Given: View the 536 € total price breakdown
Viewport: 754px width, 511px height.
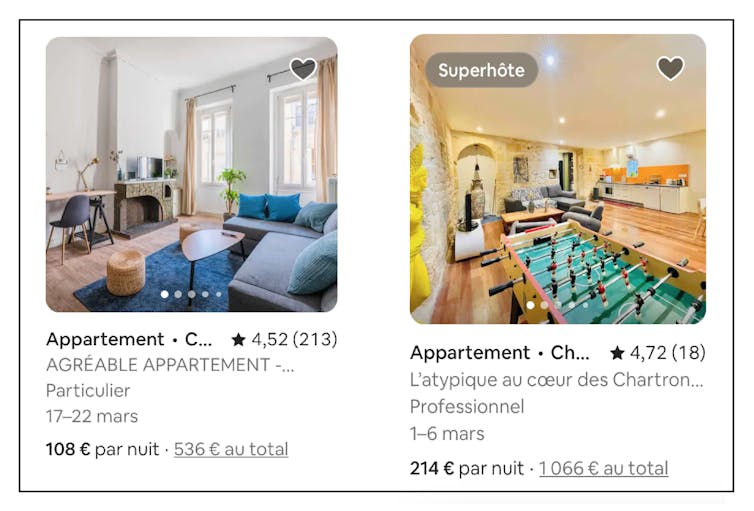Looking at the screenshot, I should (231, 449).
